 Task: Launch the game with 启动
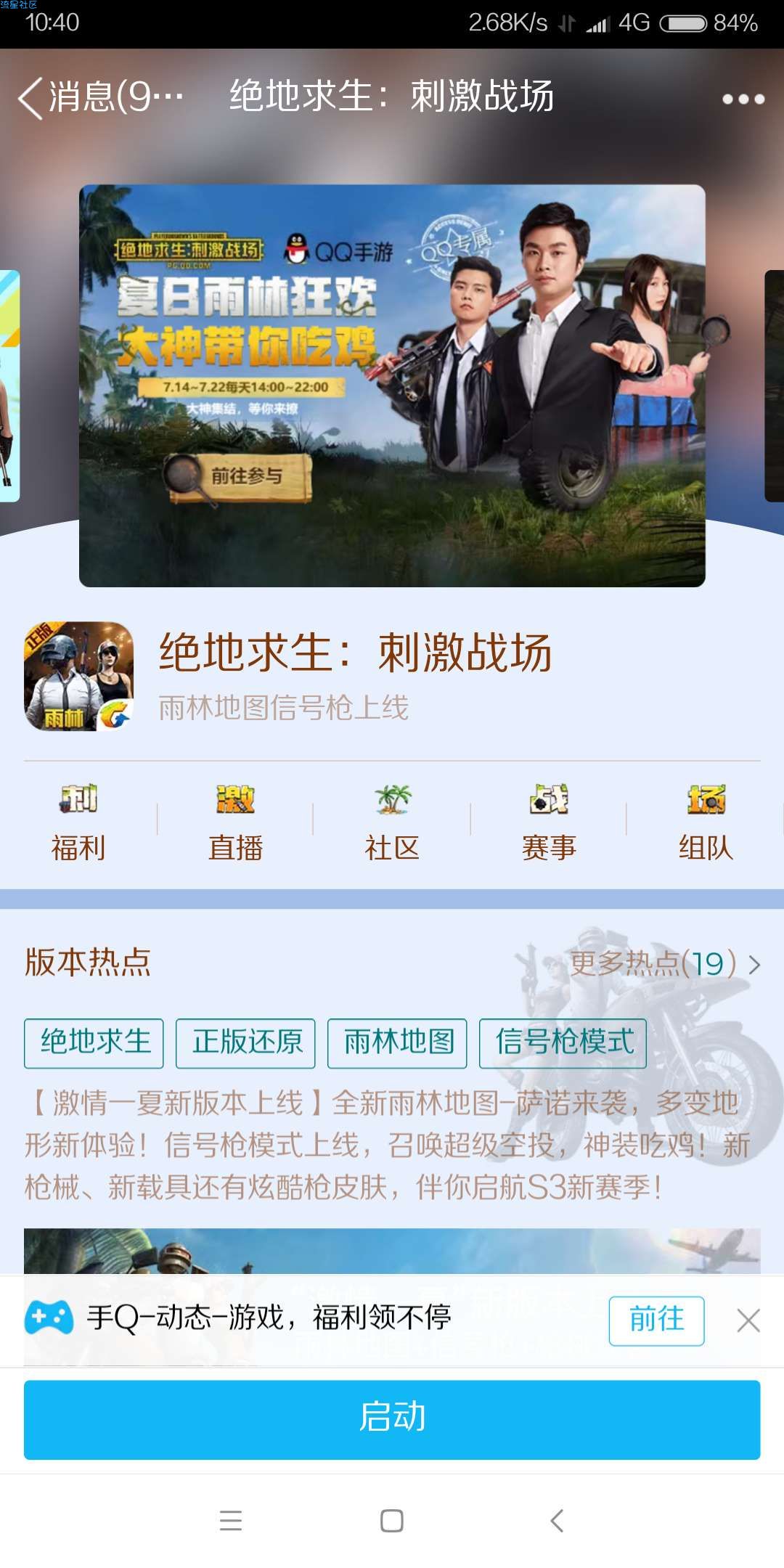tap(392, 1419)
